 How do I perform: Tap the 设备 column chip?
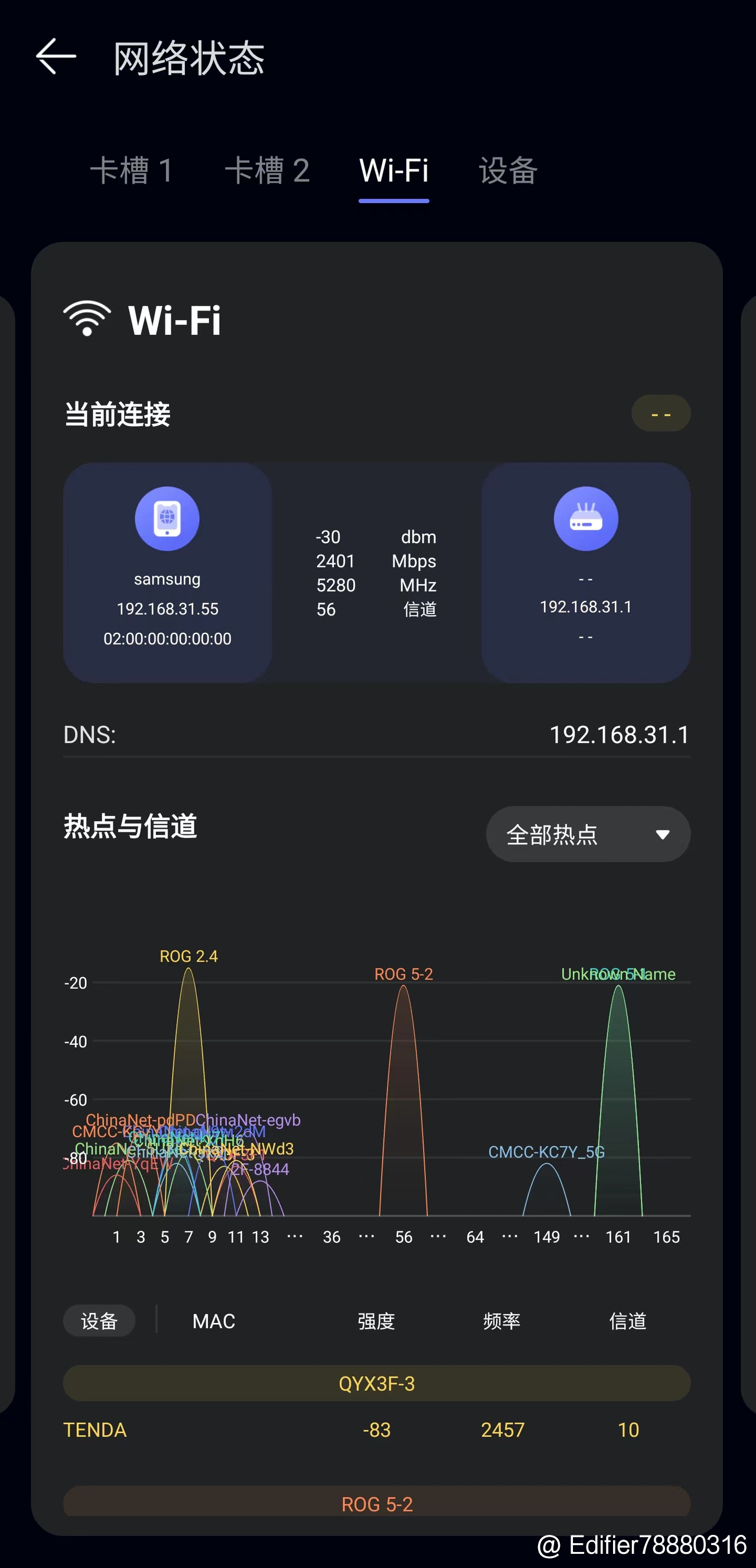[x=99, y=1321]
